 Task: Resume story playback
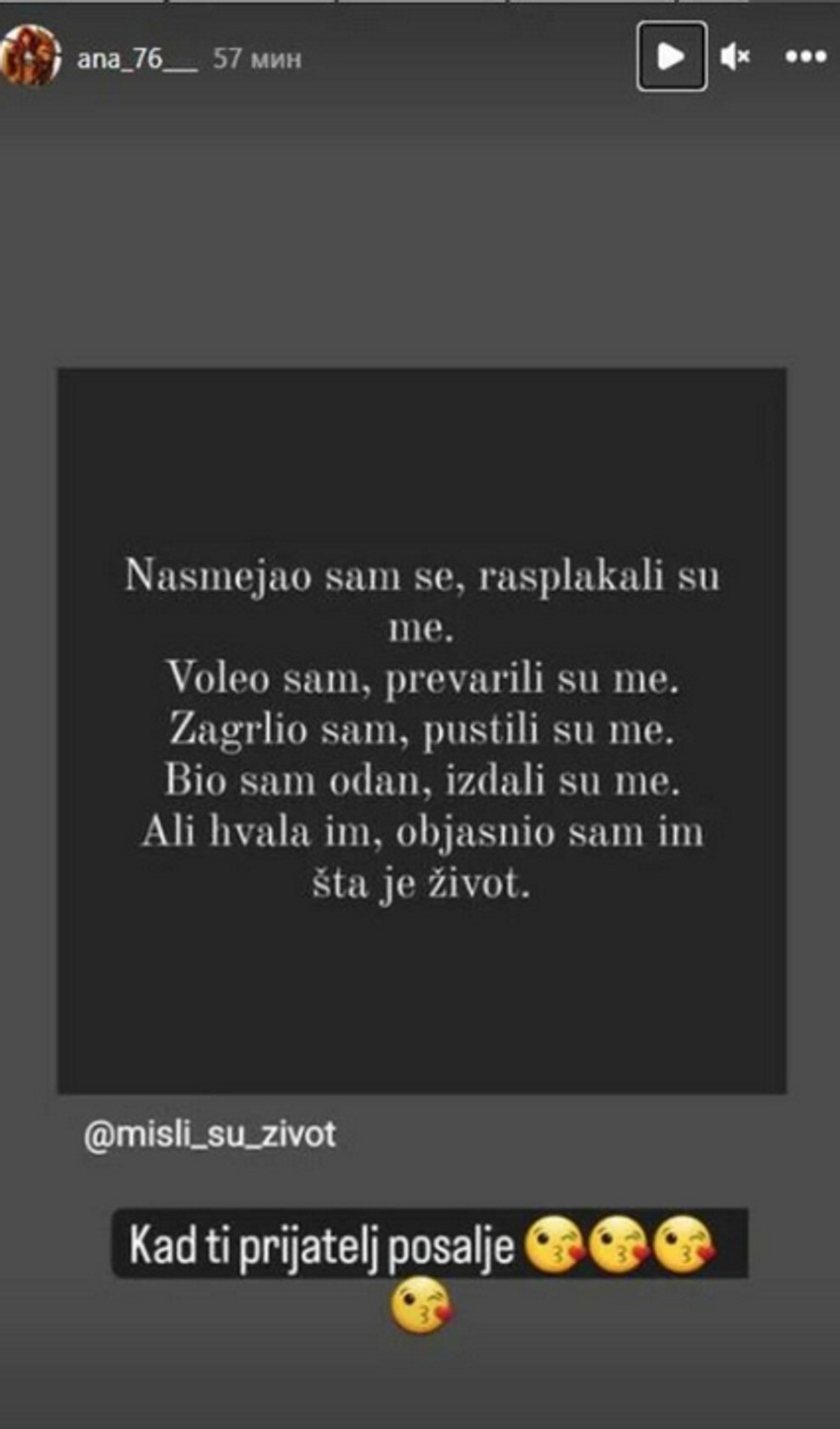(x=671, y=56)
